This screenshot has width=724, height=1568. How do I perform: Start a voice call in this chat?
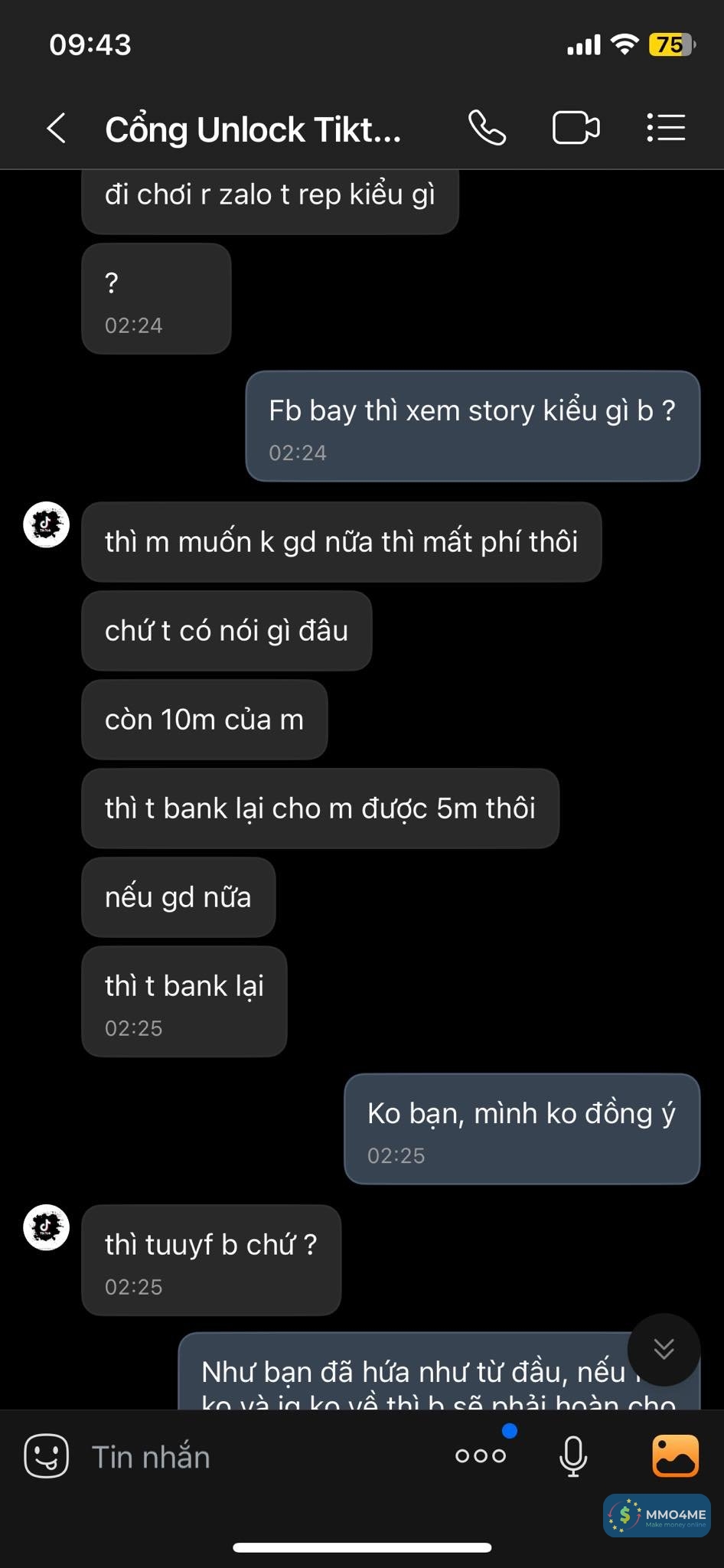(x=487, y=128)
